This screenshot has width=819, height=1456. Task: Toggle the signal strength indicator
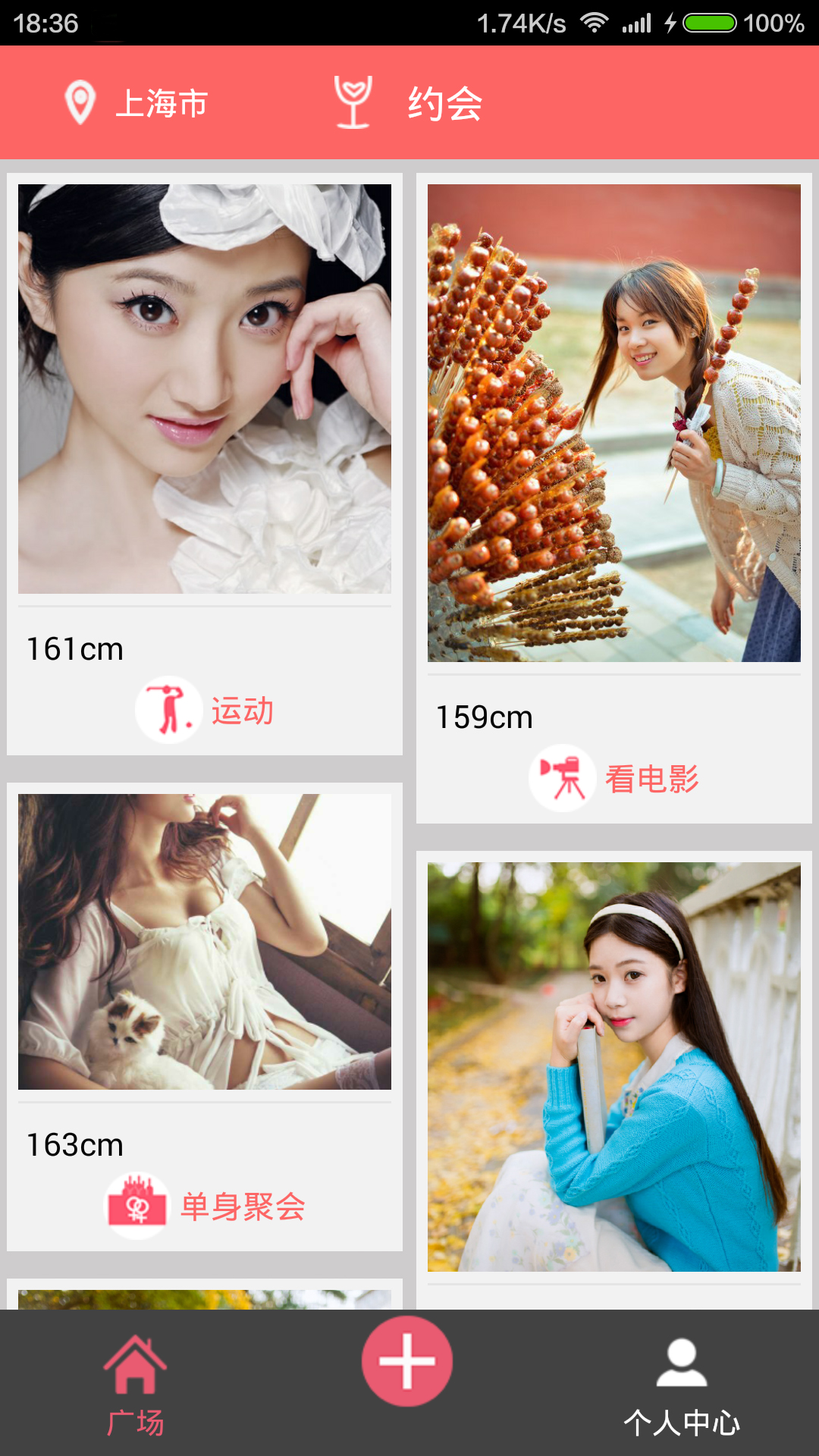(637, 23)
